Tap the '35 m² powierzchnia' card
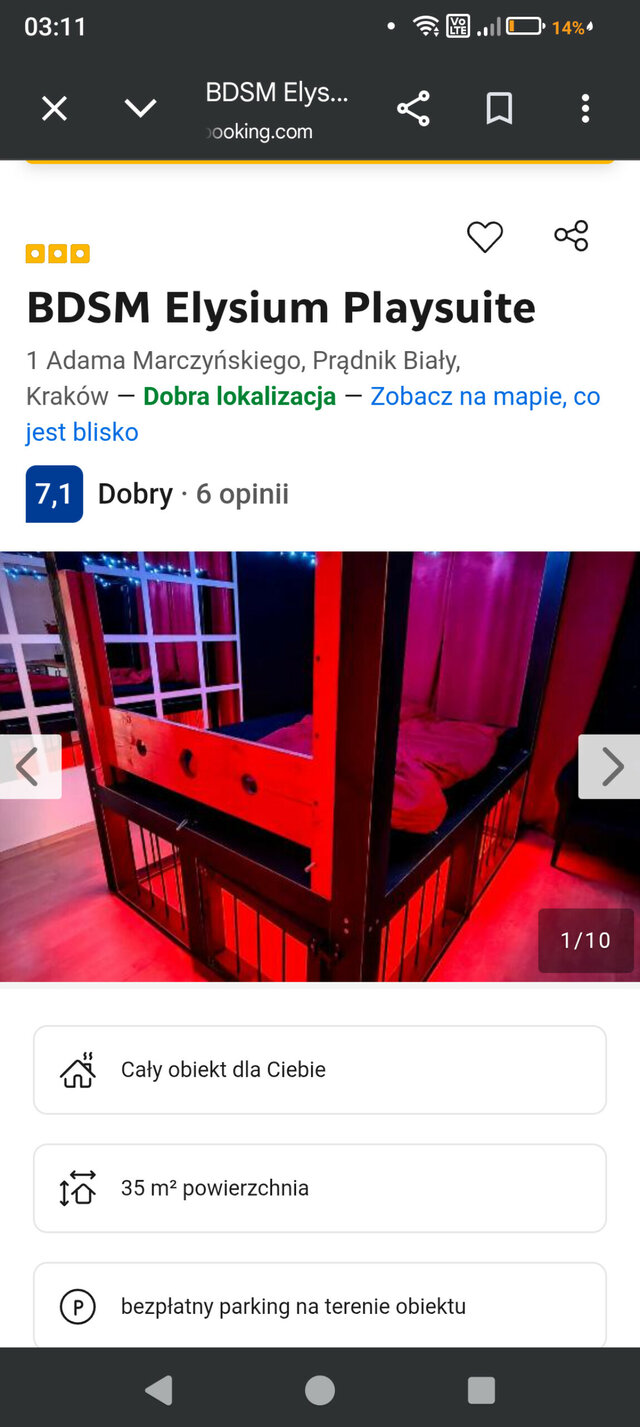The height and width of the screenshot is (1427, 640). pyautogui.click(x=320, y=1188)
